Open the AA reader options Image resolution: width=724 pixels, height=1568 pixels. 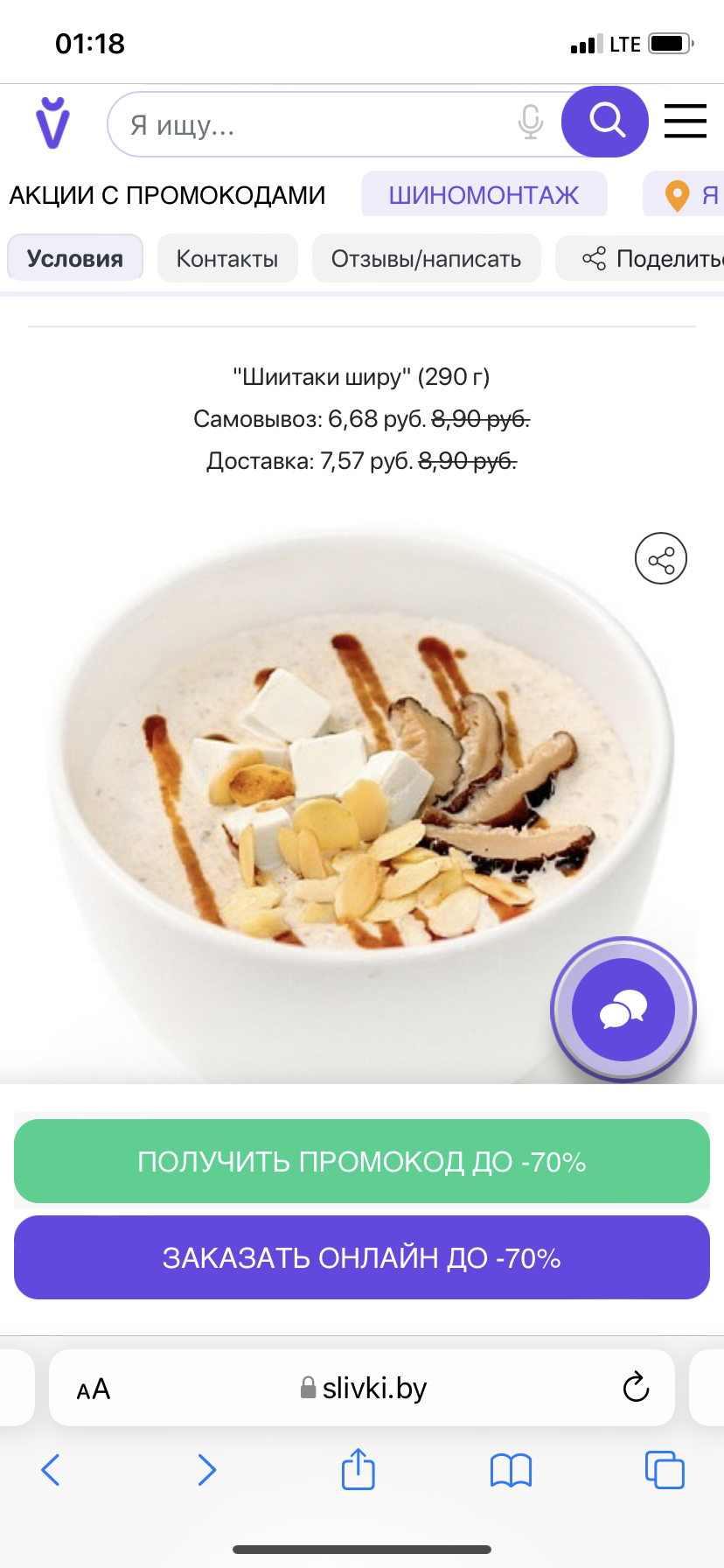(94, 1389)
